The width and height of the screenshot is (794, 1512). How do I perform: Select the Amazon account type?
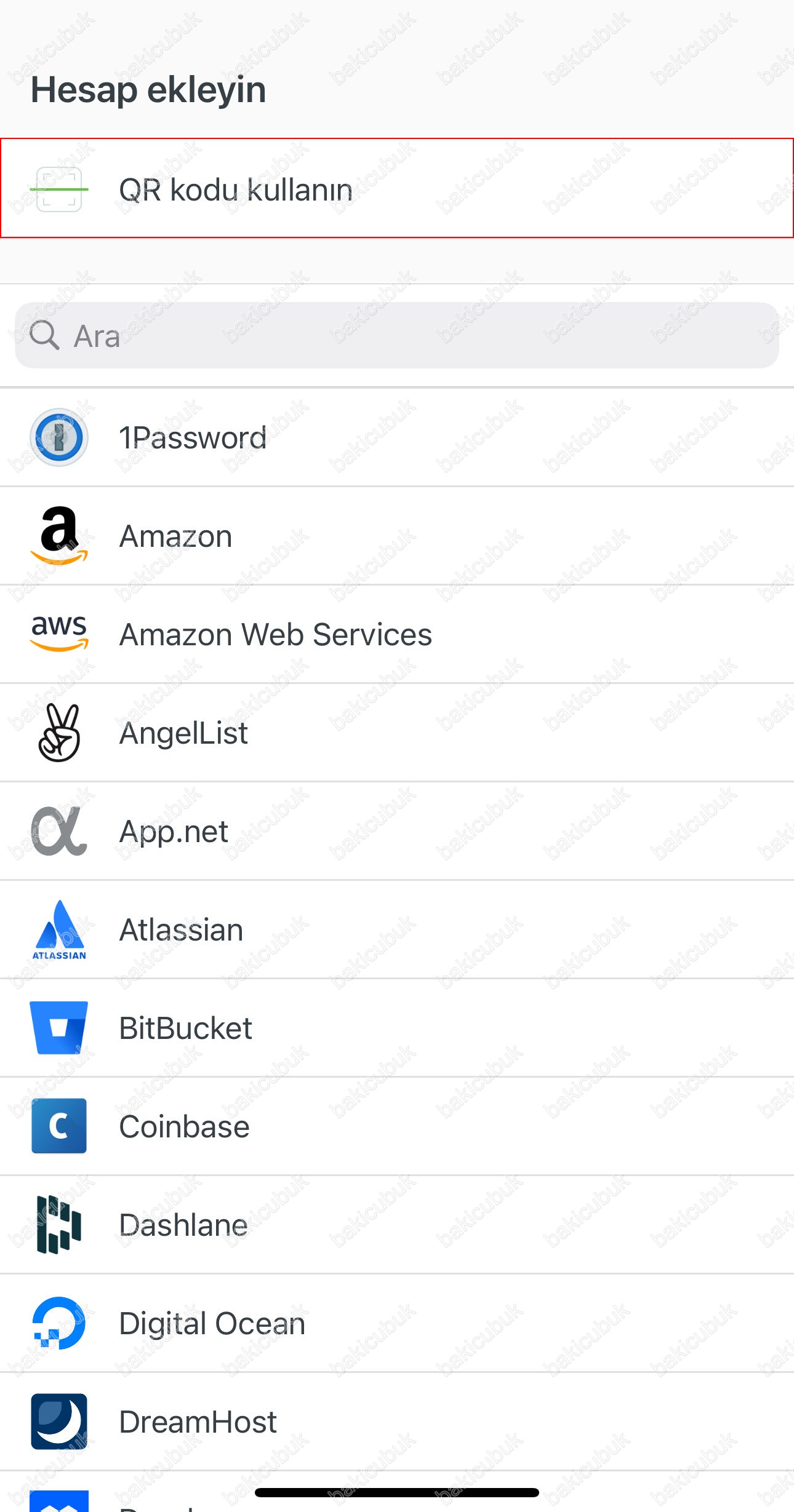click(397, 536)
